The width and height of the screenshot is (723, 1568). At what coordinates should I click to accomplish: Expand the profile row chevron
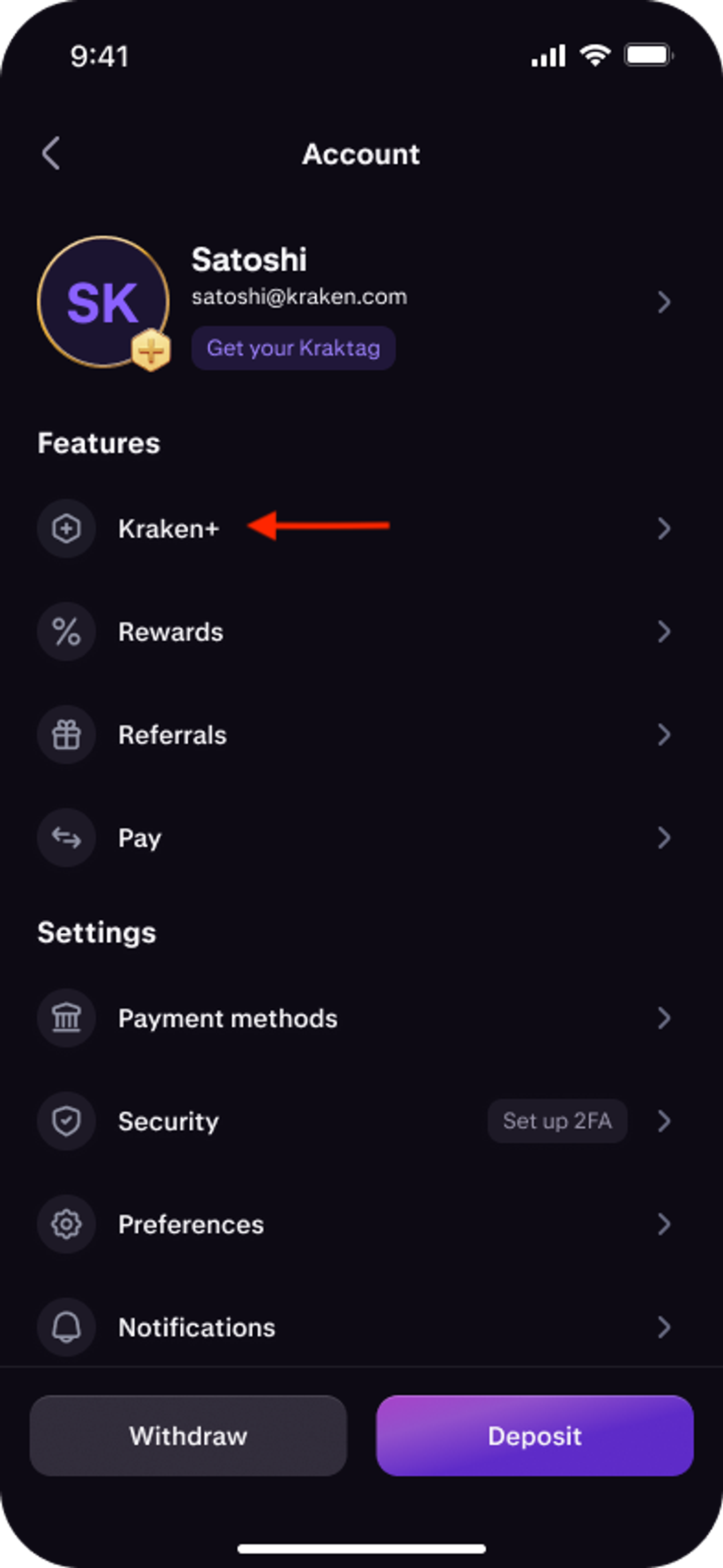[665, 302]
